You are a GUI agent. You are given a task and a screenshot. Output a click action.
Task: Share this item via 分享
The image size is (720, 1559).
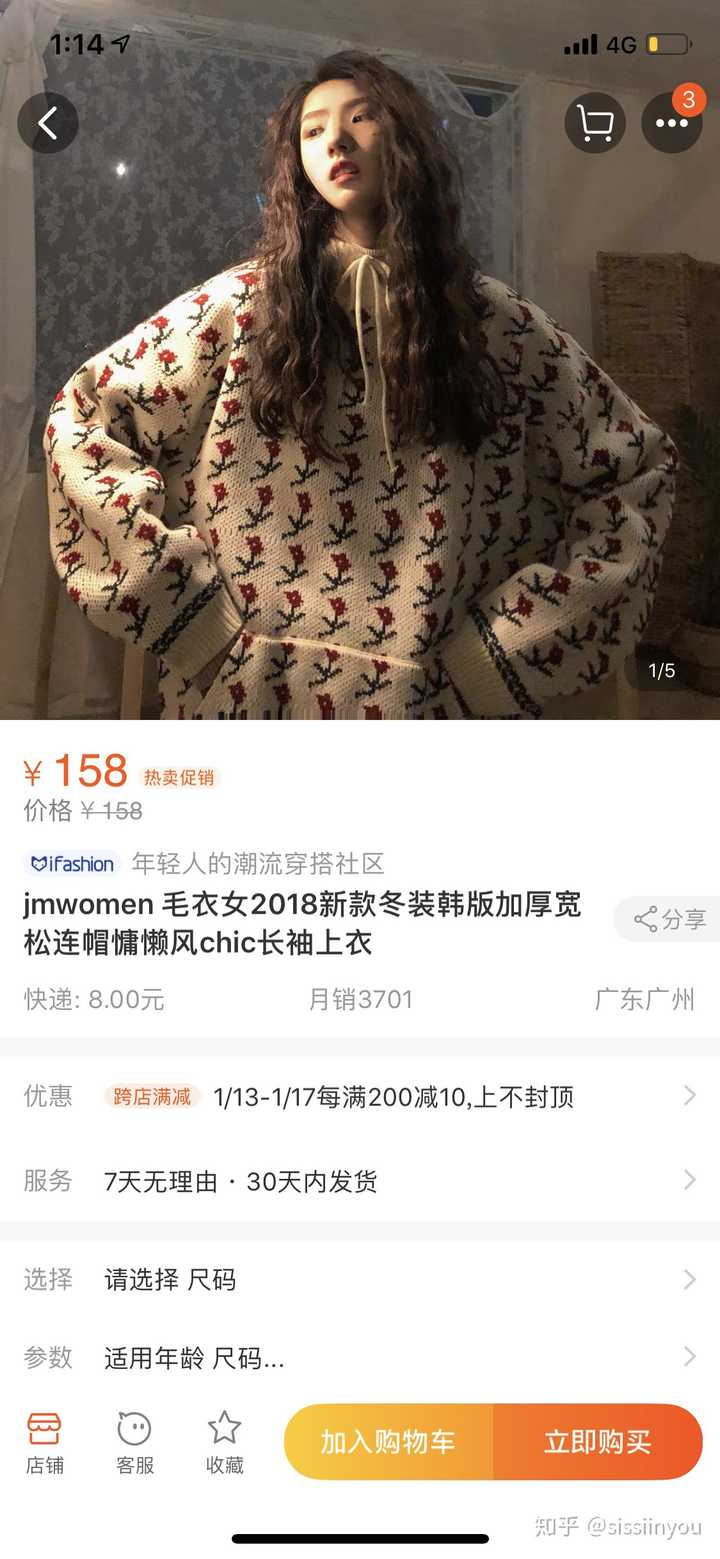pyautogui.click(x=669, y=919)
